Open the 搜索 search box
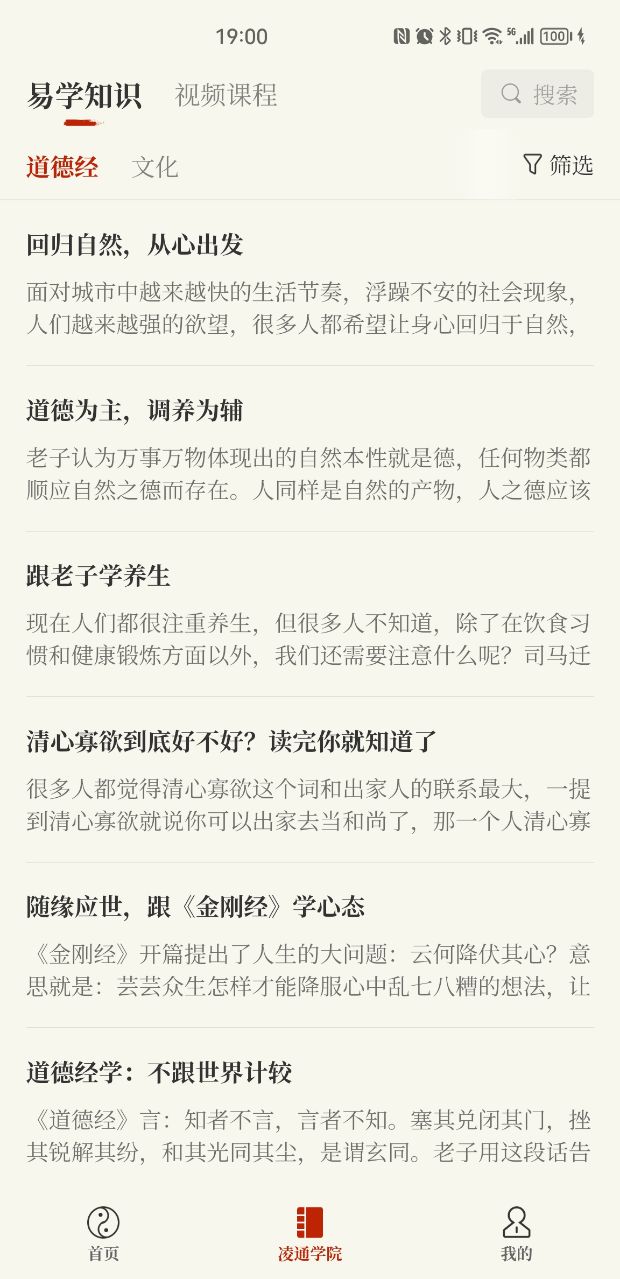This screenshot has height=1279, width=620. click(x=537, y=94)
